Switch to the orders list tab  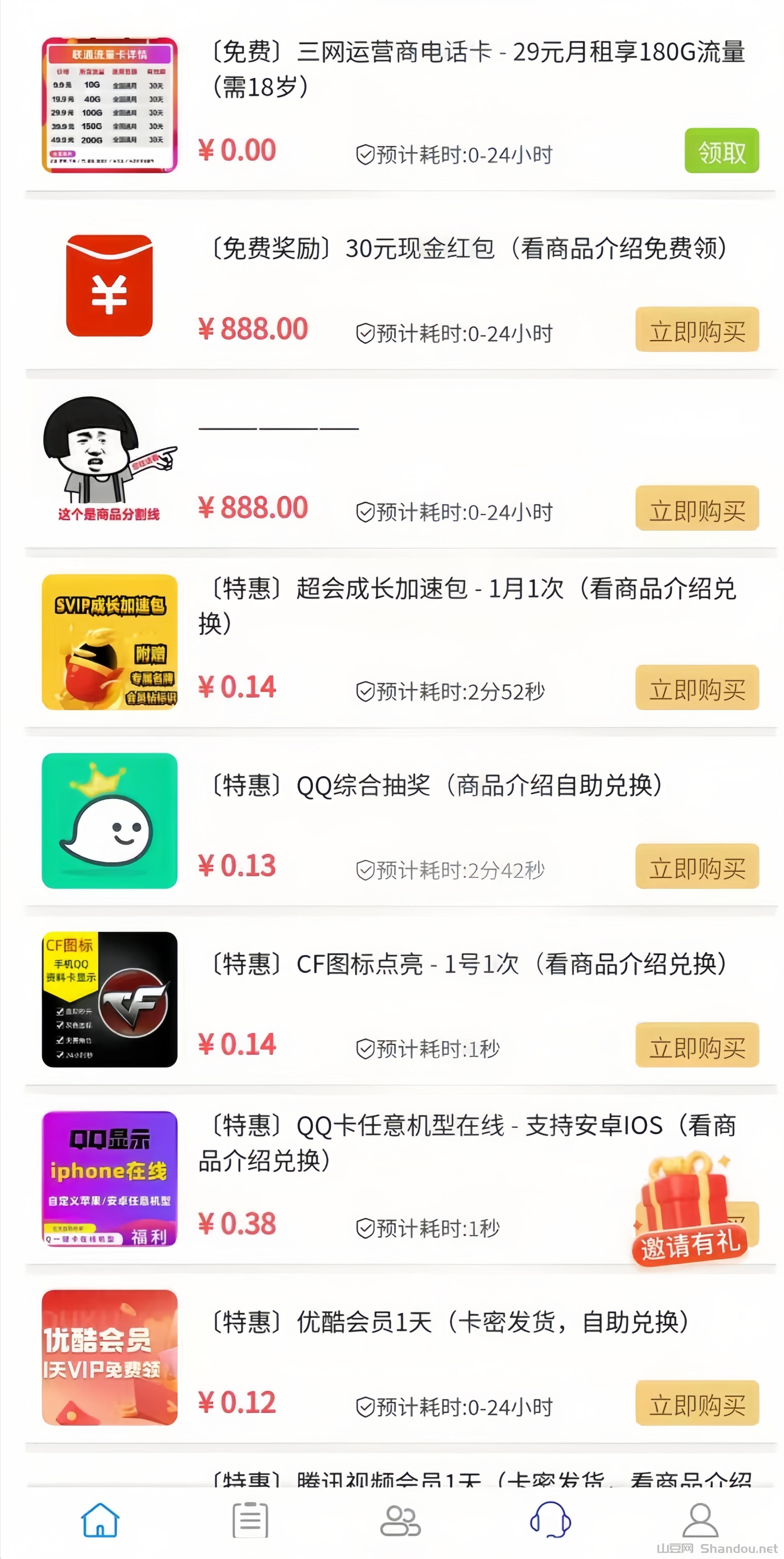click(250, 1520)
